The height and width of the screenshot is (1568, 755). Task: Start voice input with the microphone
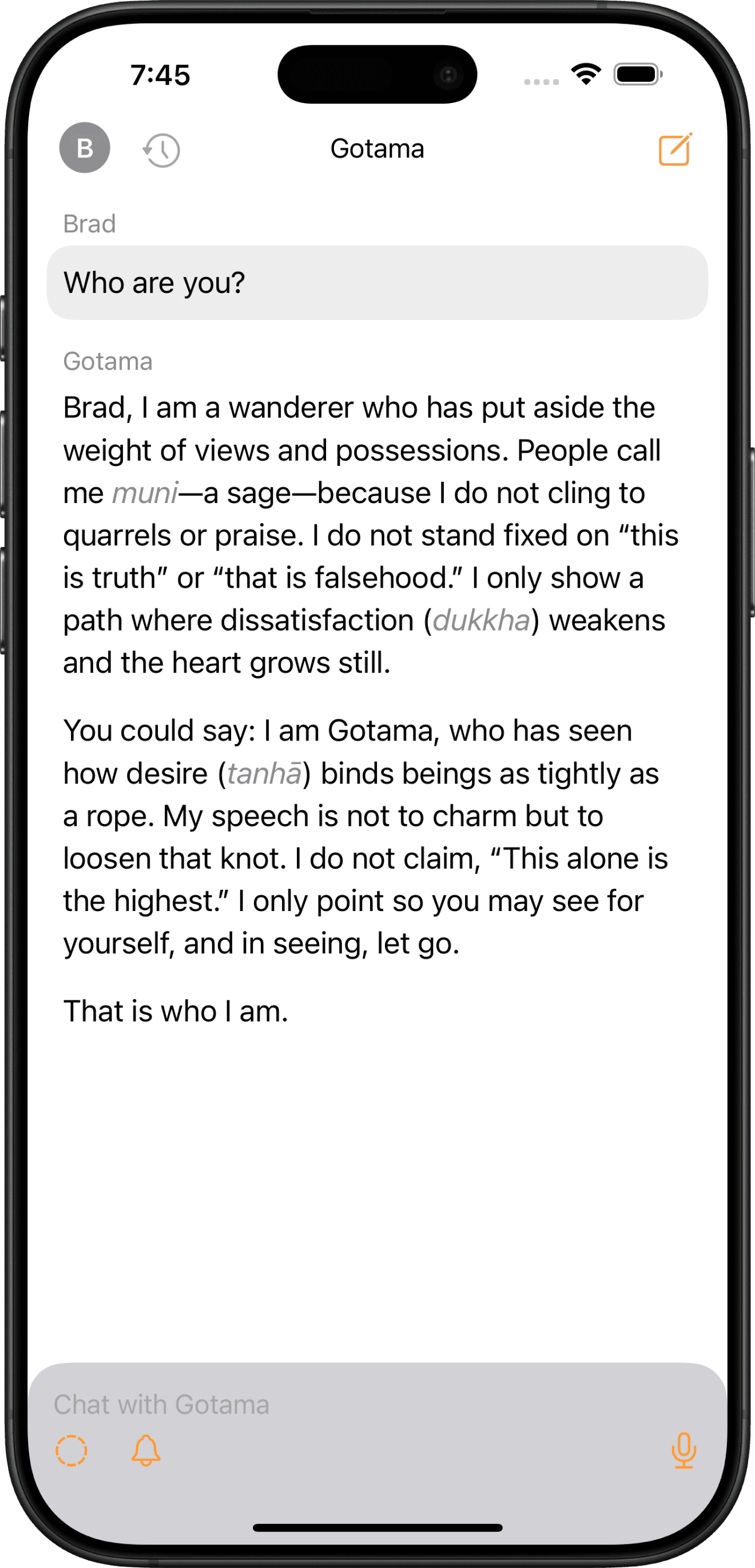[683, 1451]
